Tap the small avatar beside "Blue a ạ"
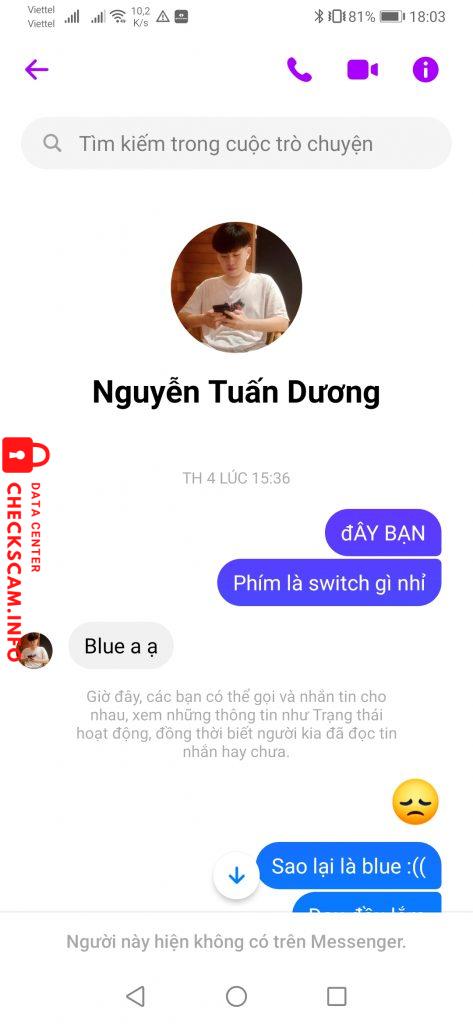This screenshot has width=473, height=1024. (x=35, y=650)
